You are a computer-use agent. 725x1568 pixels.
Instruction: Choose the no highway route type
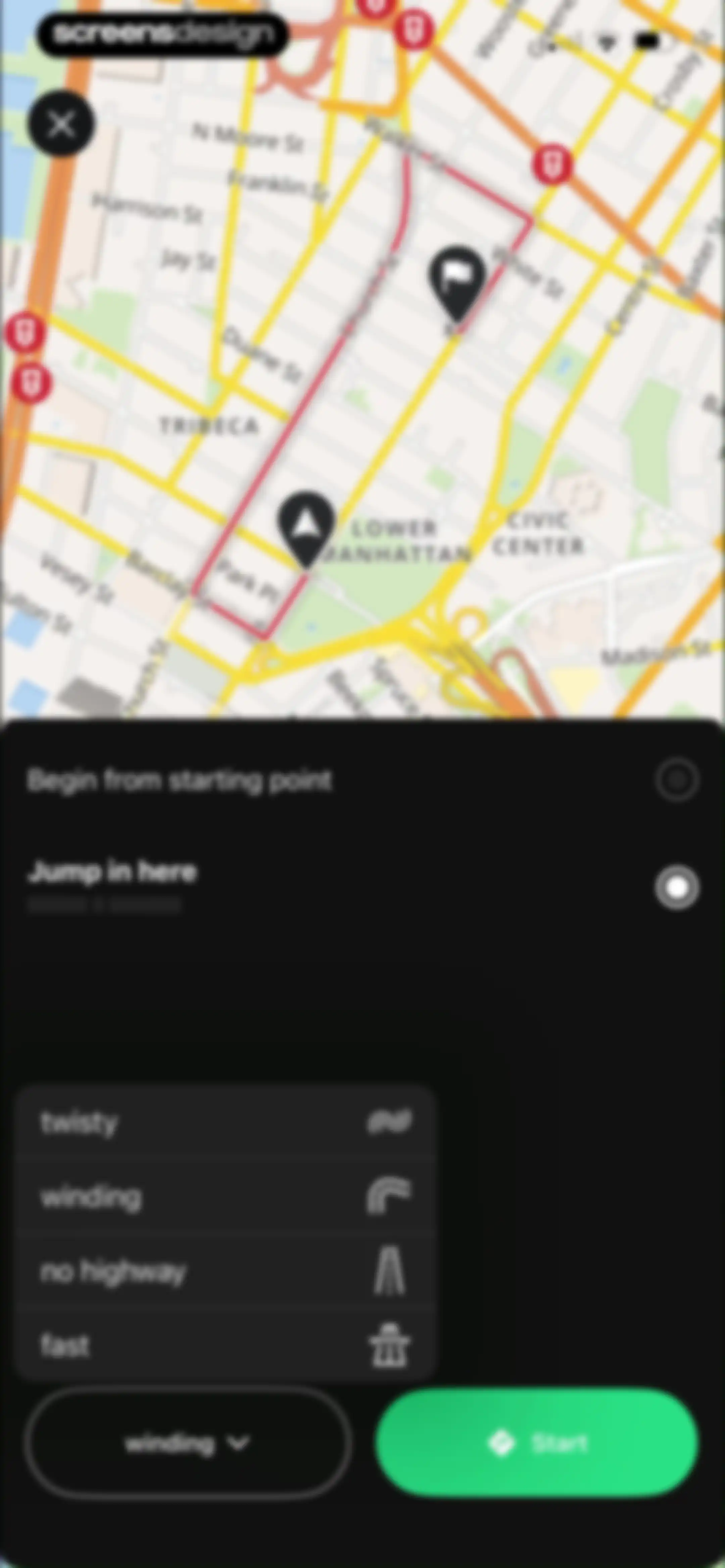coord(225,1271)
